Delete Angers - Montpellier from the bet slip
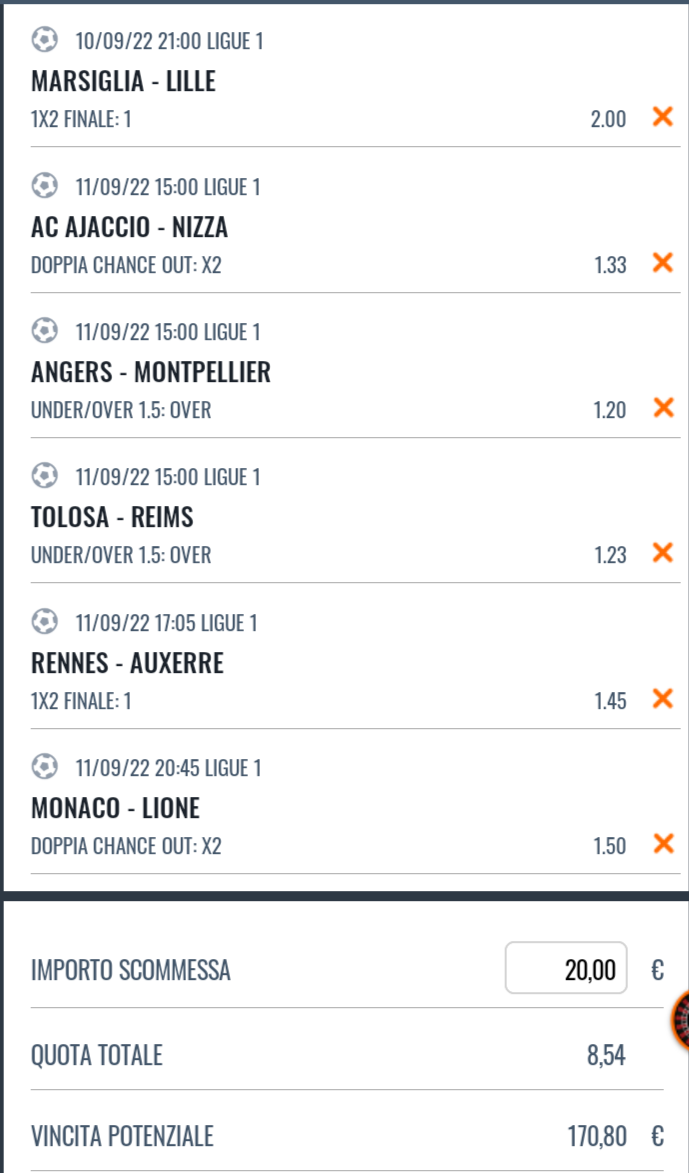The height and width of the screenshot is (1173, 689). pyautogui.click(x=662, y=408)
